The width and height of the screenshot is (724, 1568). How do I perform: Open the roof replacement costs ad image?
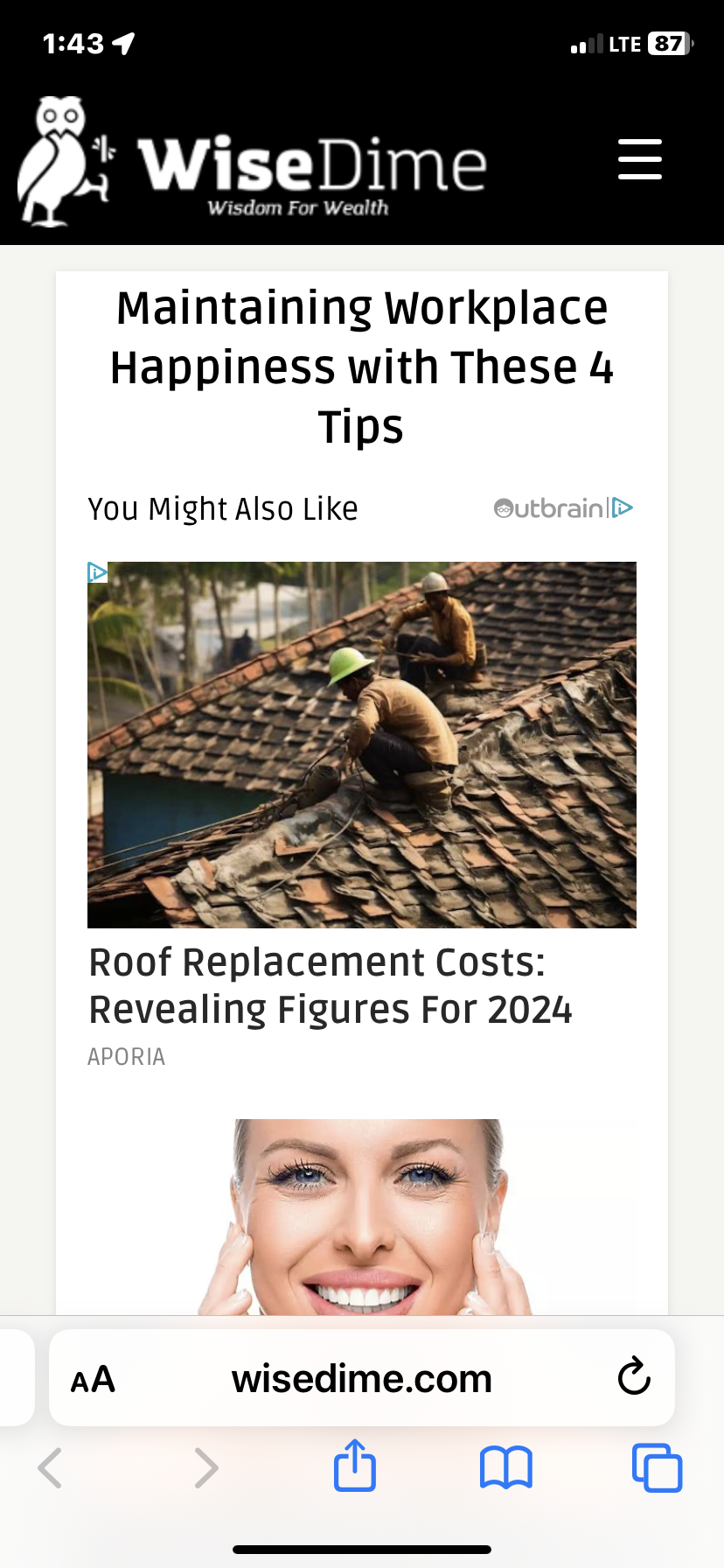pos(362,744)
